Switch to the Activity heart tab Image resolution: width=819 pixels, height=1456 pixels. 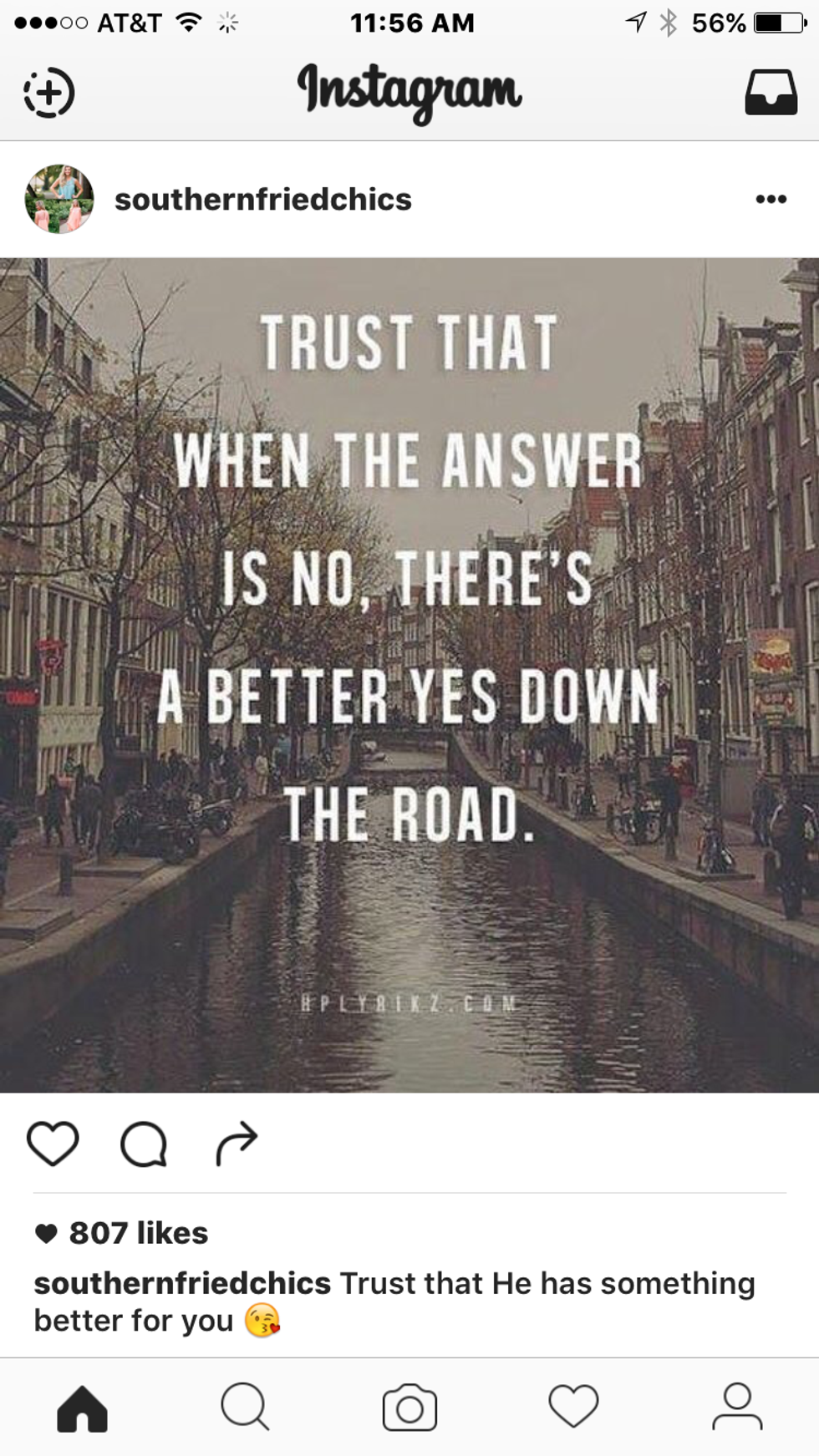[573, 1407]
